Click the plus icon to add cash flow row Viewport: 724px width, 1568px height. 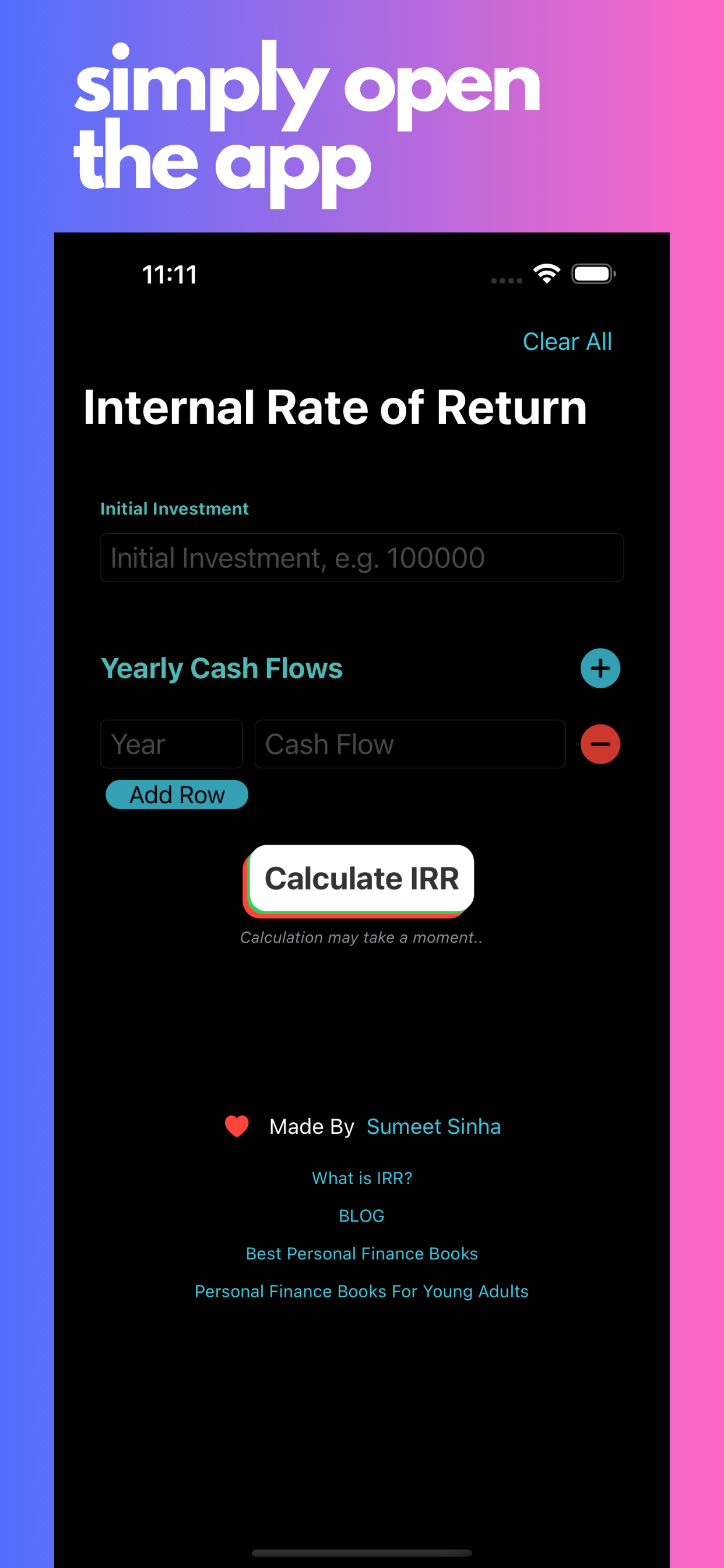point(600,668)
